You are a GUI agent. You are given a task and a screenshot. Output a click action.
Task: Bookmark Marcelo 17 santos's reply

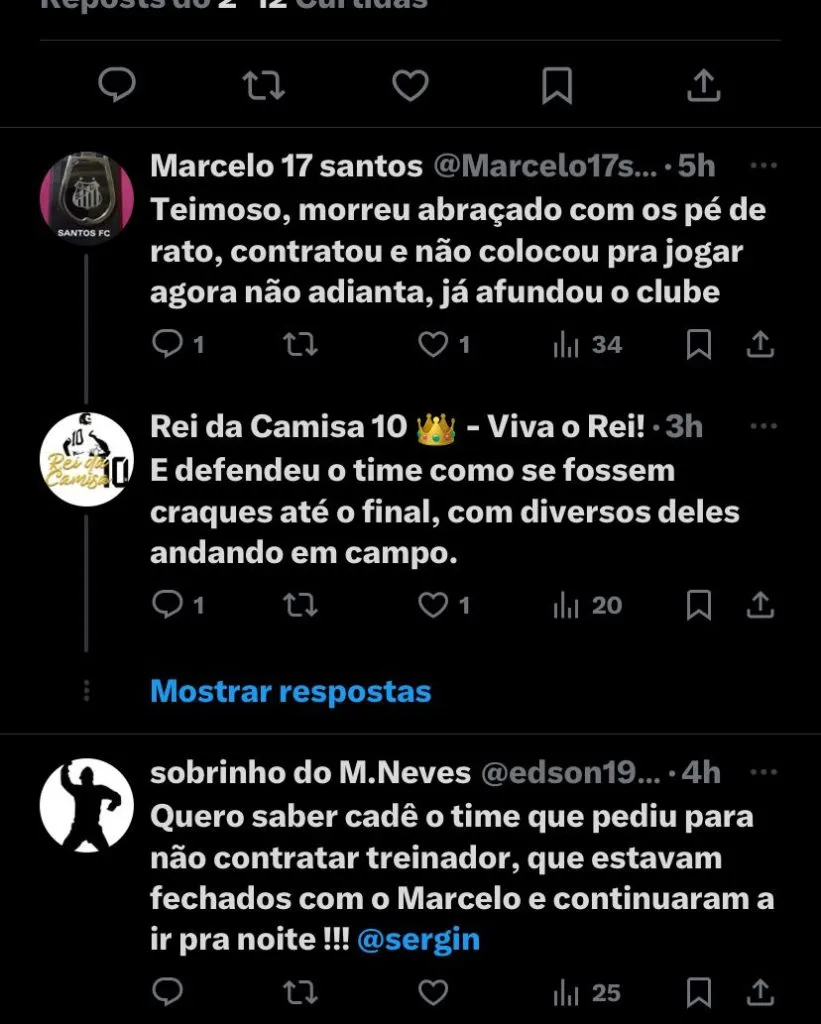tap(699, 345)
